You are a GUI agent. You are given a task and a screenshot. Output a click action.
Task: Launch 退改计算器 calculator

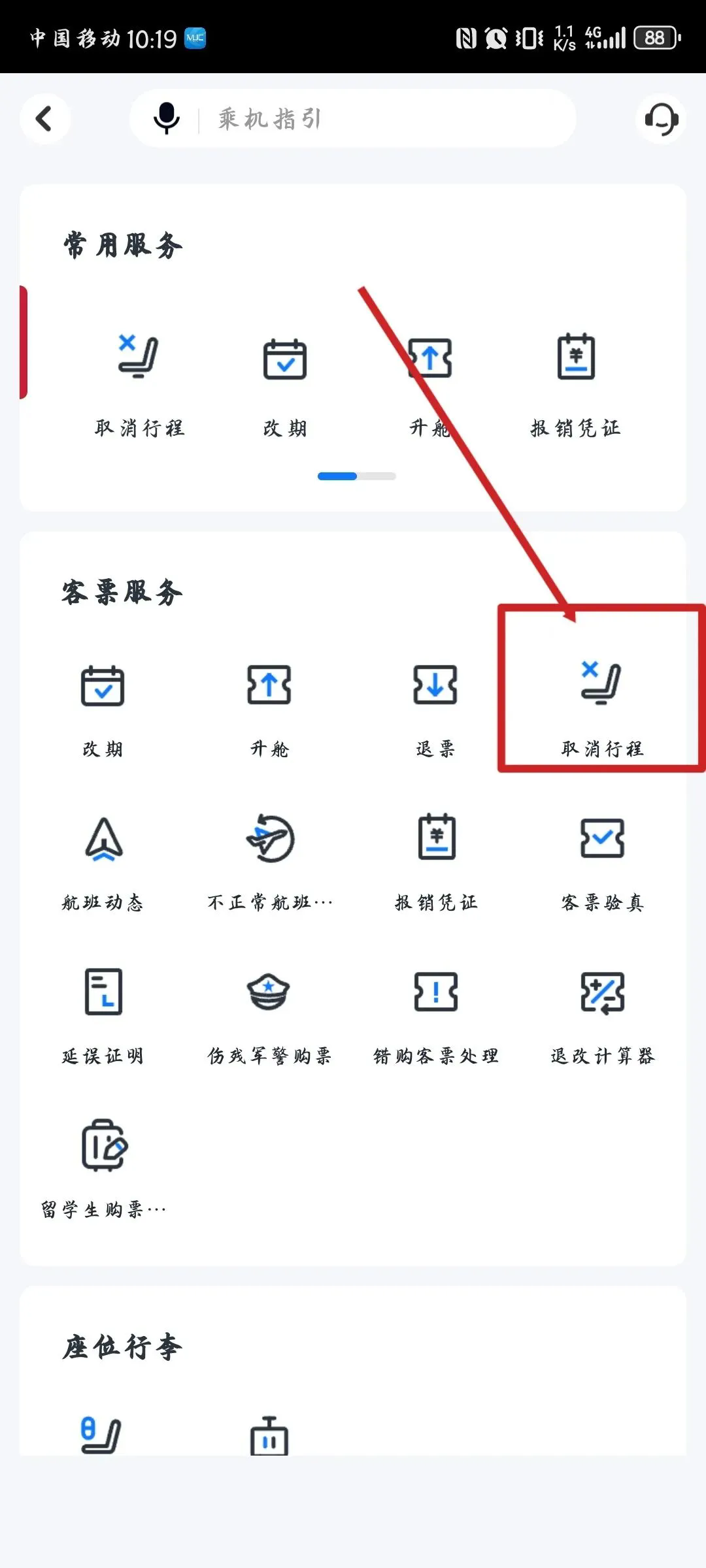(x=602, y=1016)
